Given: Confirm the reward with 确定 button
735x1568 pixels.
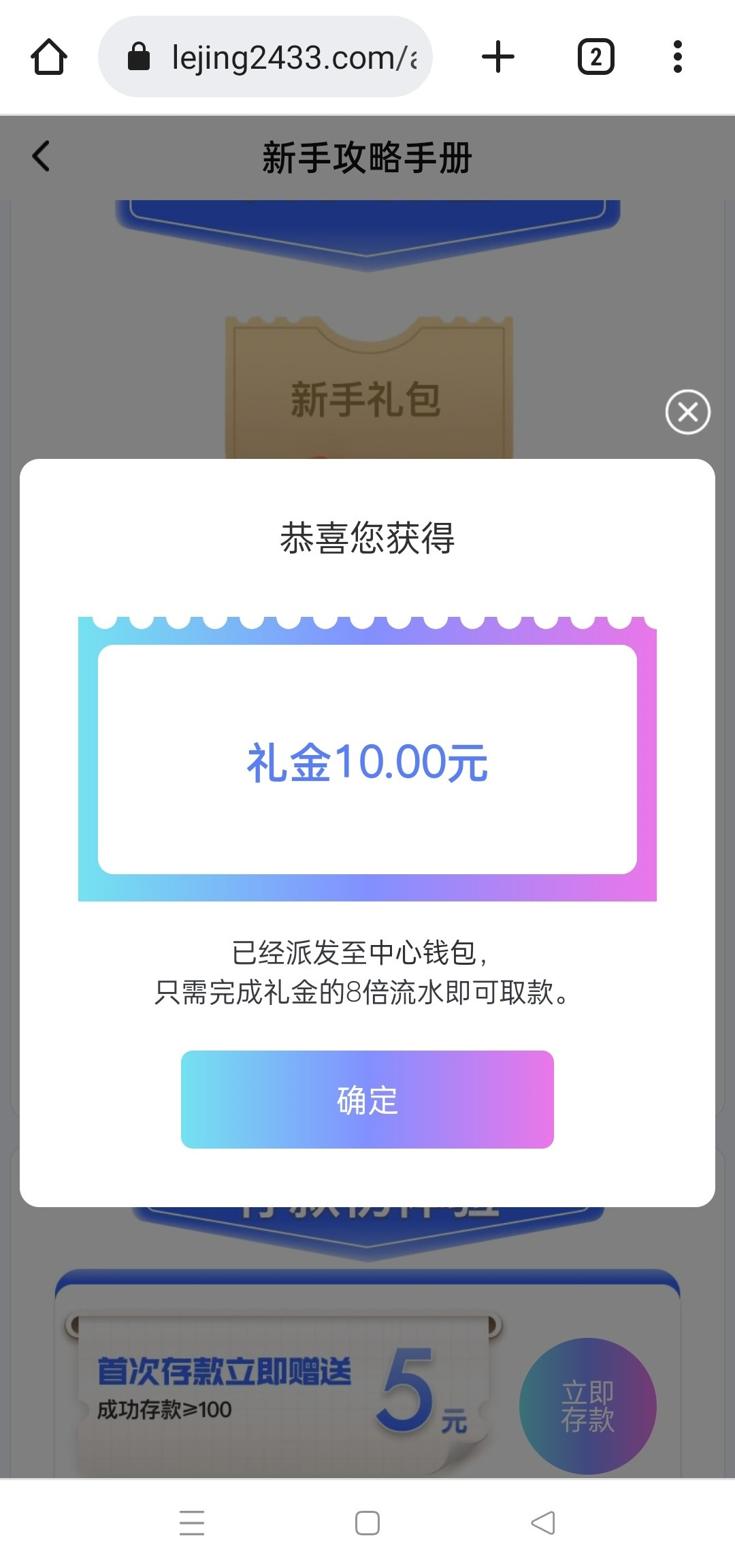Looking at the screenshot, I should click(367, 1099).
